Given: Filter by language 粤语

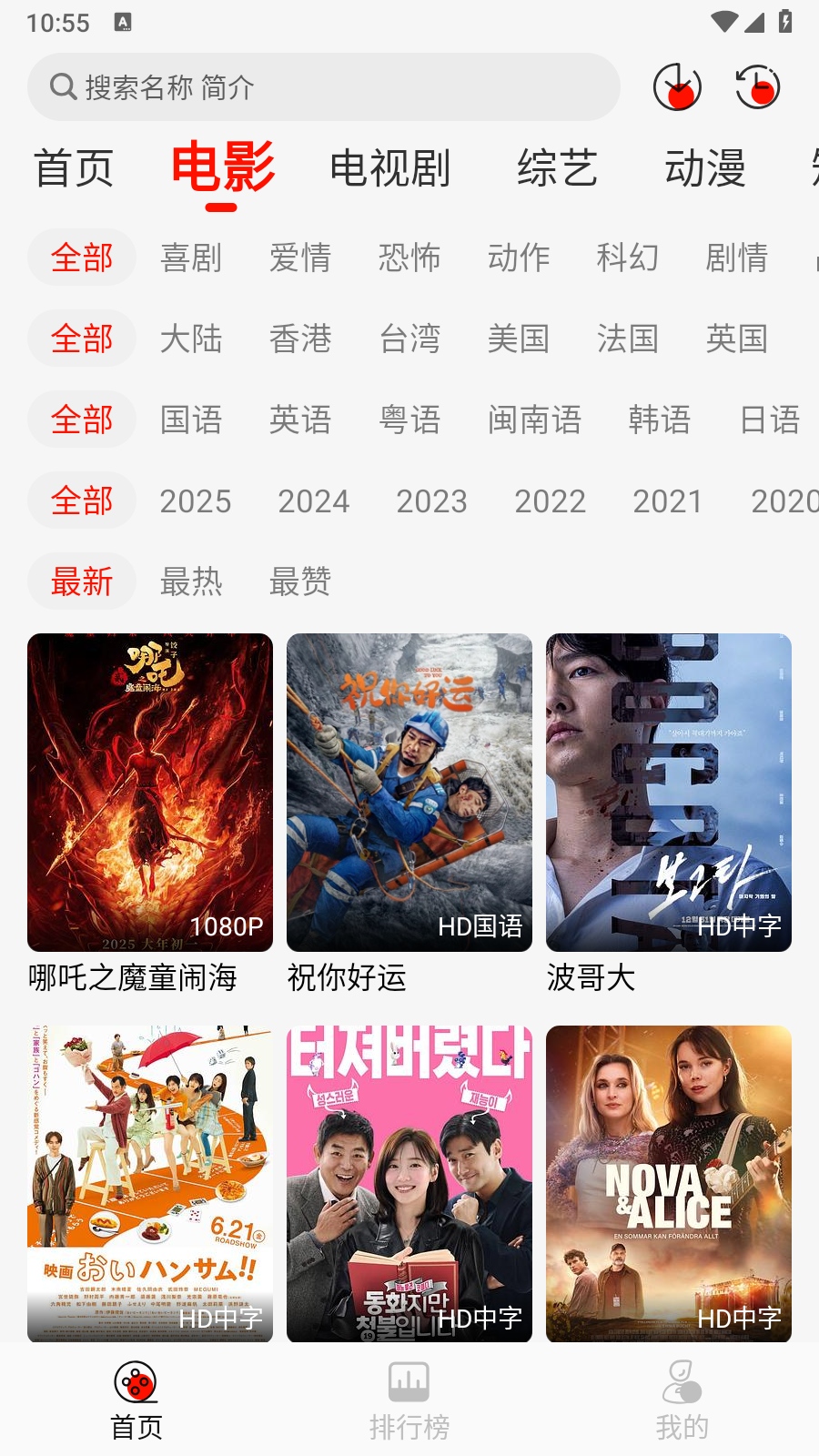Looking at the screenshot, I should click(409, 420).
